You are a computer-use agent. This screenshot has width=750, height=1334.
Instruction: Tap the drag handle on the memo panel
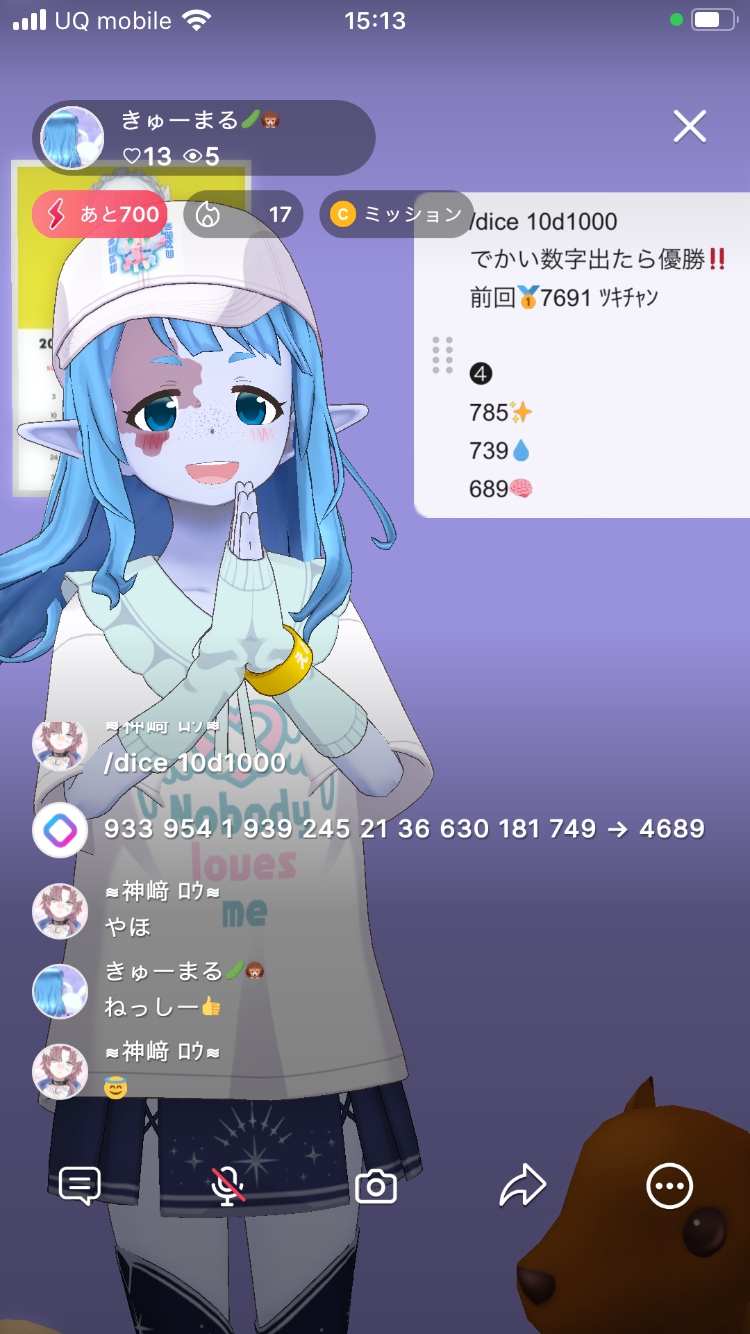(x=442, y=356)
